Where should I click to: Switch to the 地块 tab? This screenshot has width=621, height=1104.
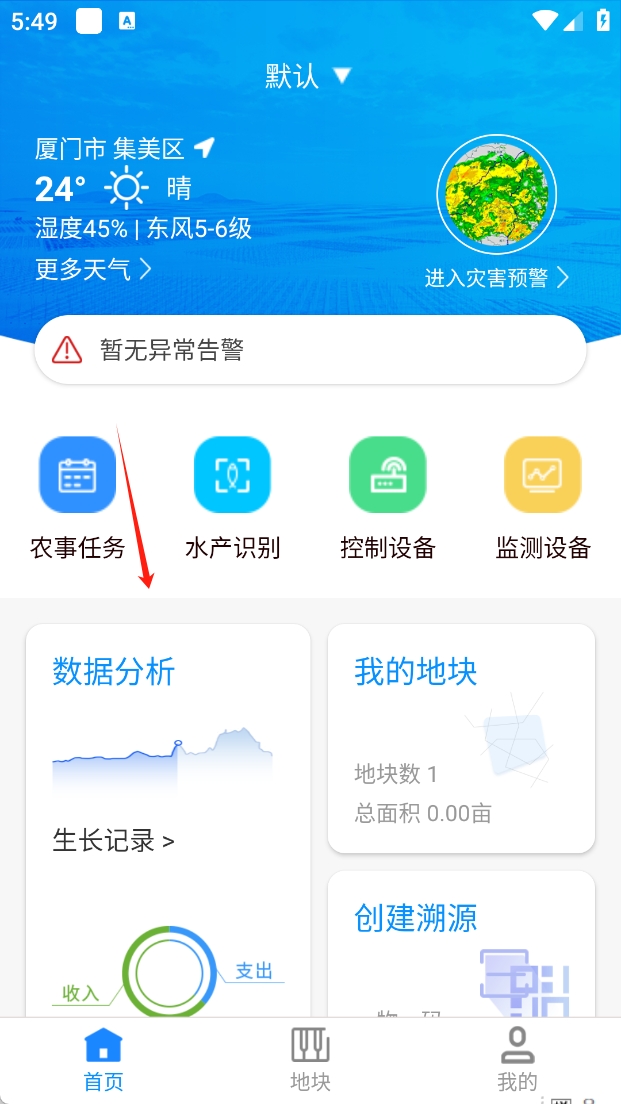[310, 1061]
